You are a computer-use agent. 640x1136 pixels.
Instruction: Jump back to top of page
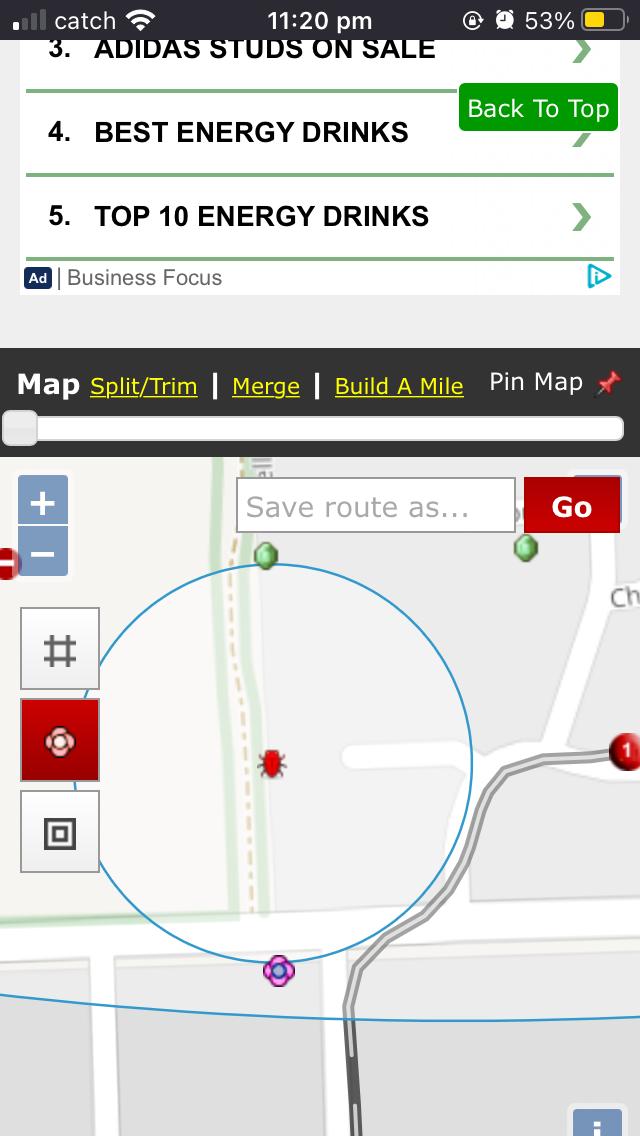point(538,108)
